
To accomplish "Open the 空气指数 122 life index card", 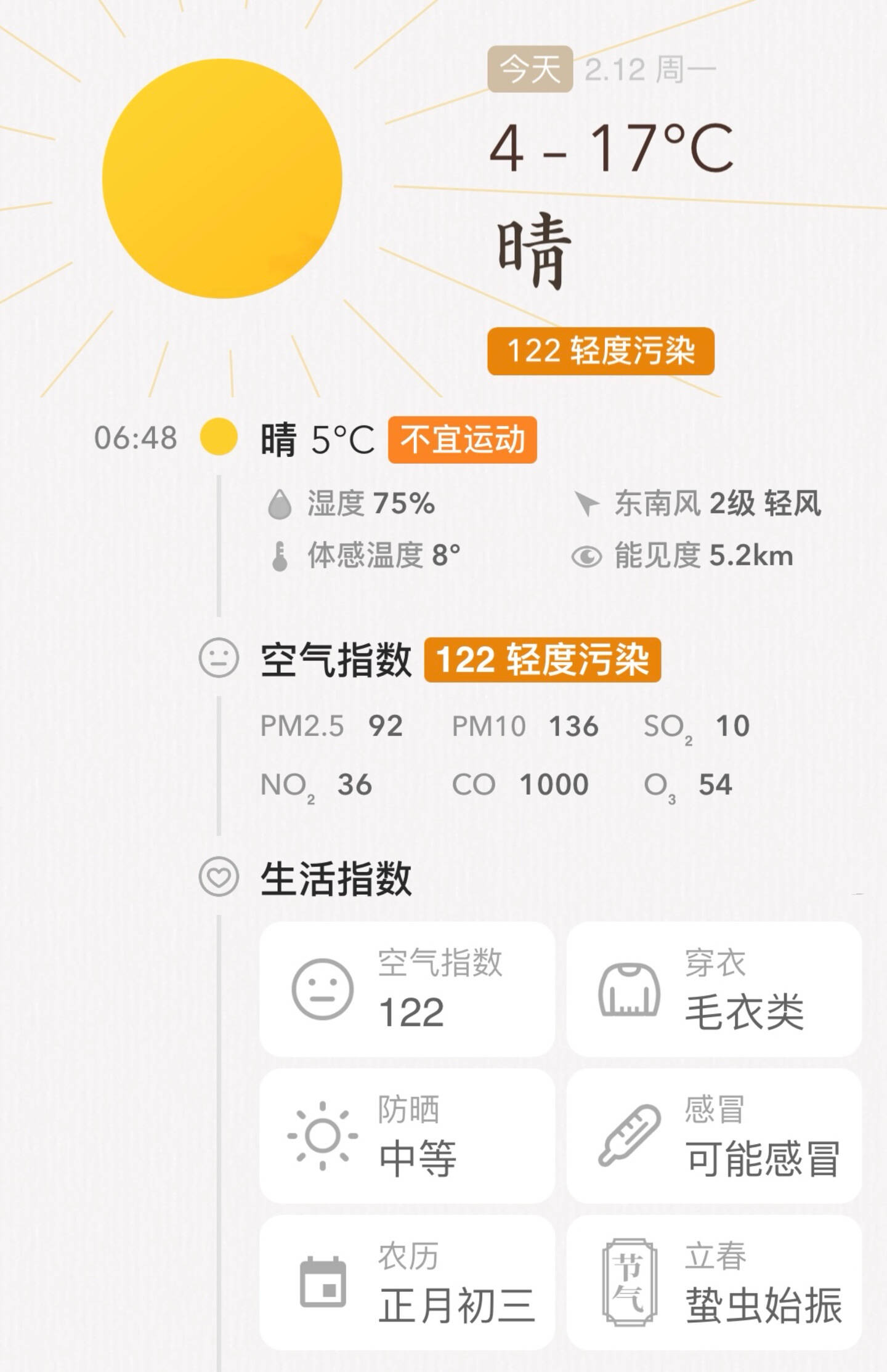I will click(x=407, y=990).
